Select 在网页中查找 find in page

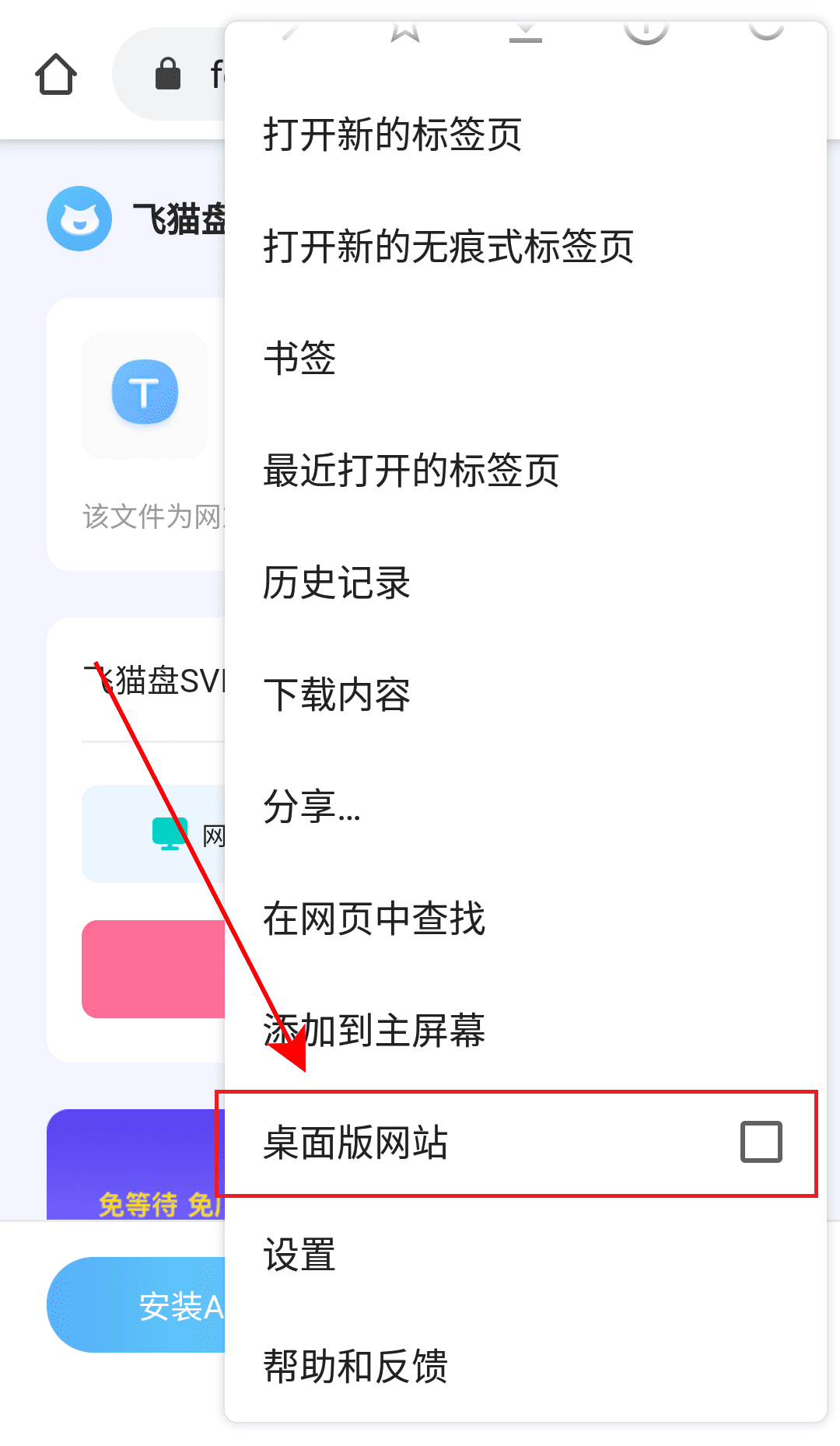tap(374, 919)
